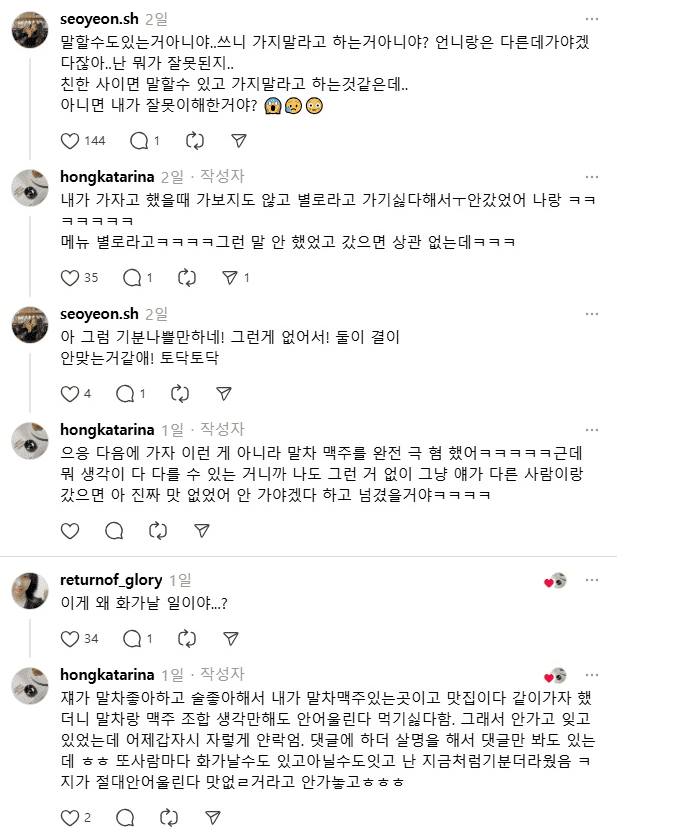Share hongkatarina's comment with 35 likes

click(x=230, y=277)
